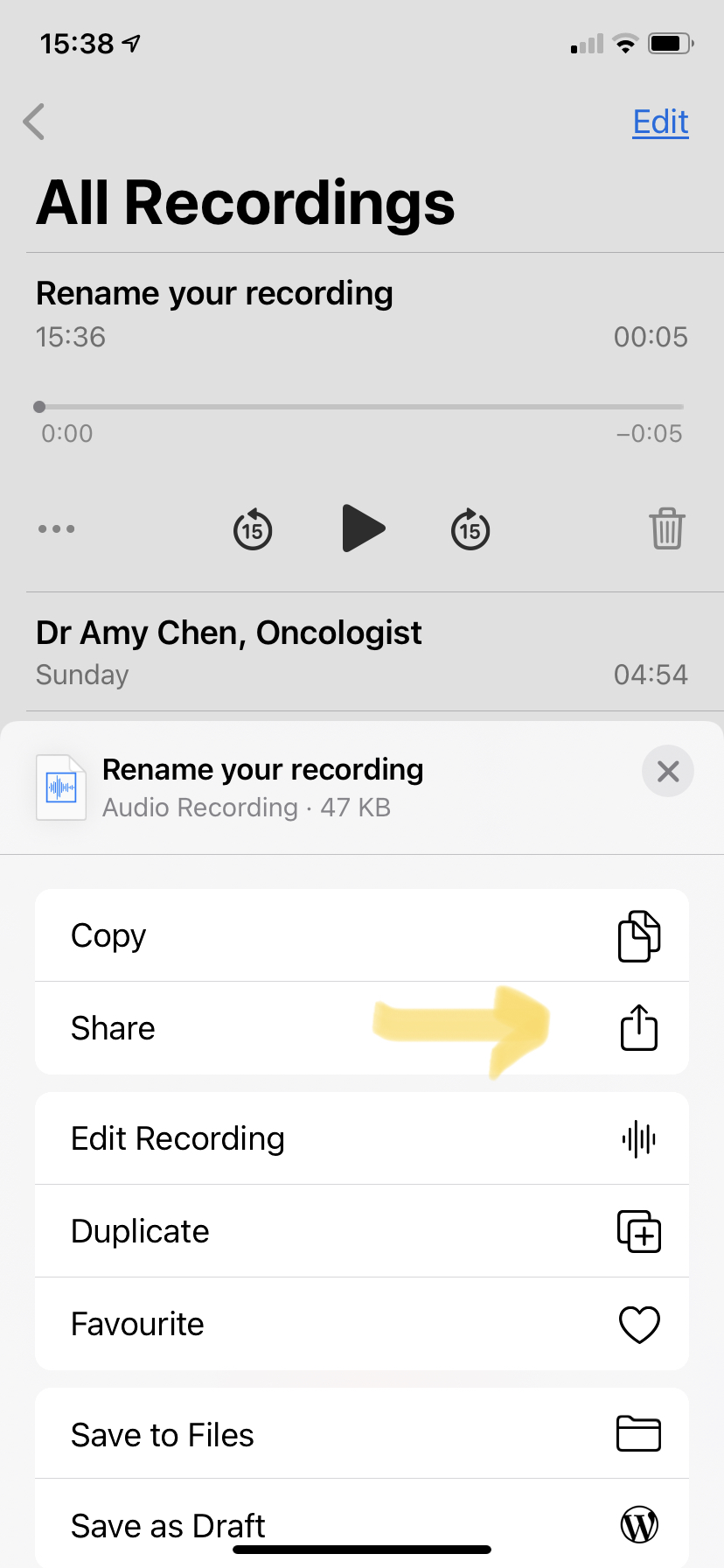Tap the playback progress slider

click(x=362, y=407)
